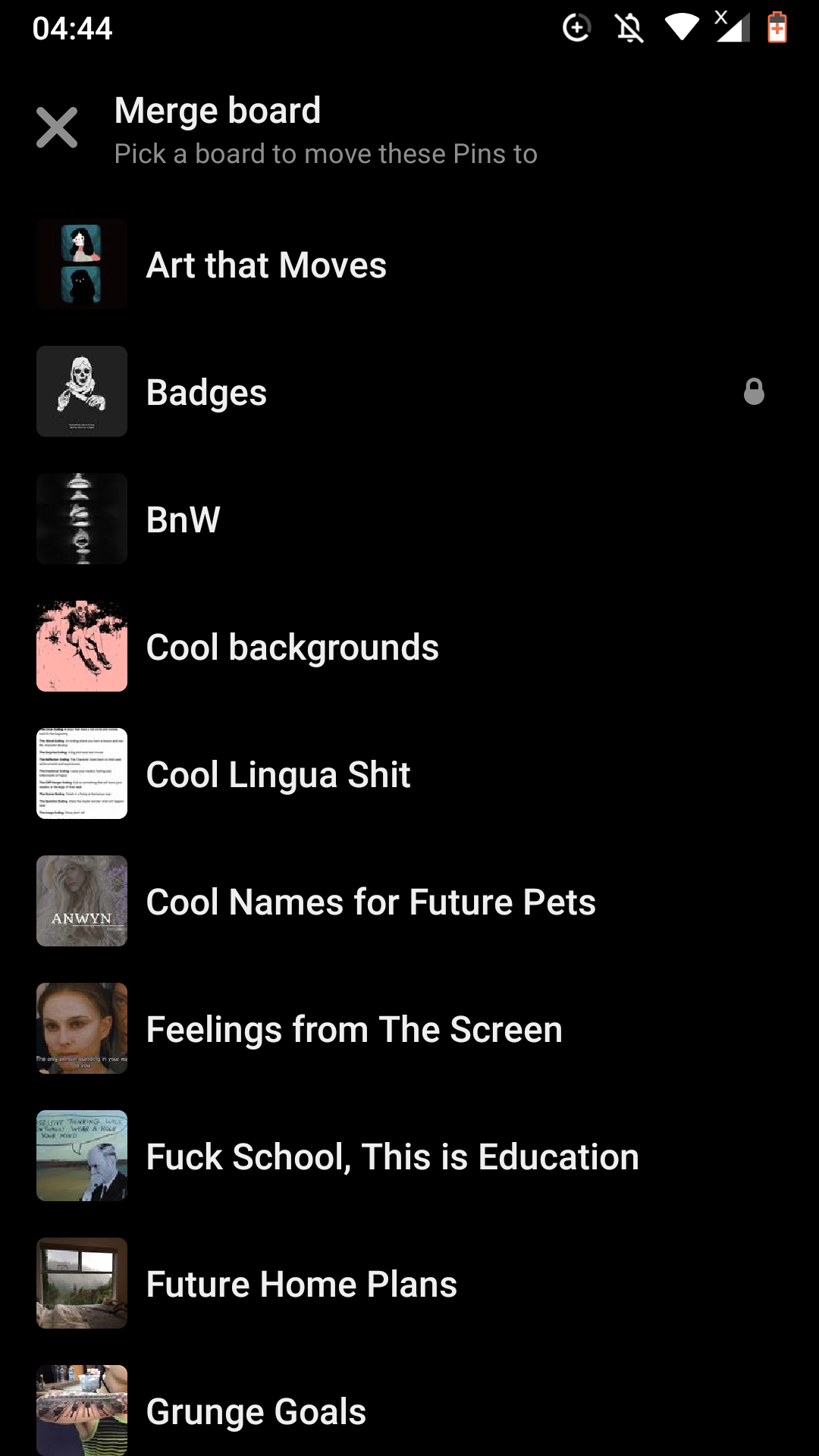Click the data saver icon in status bar

coord(576,27)
